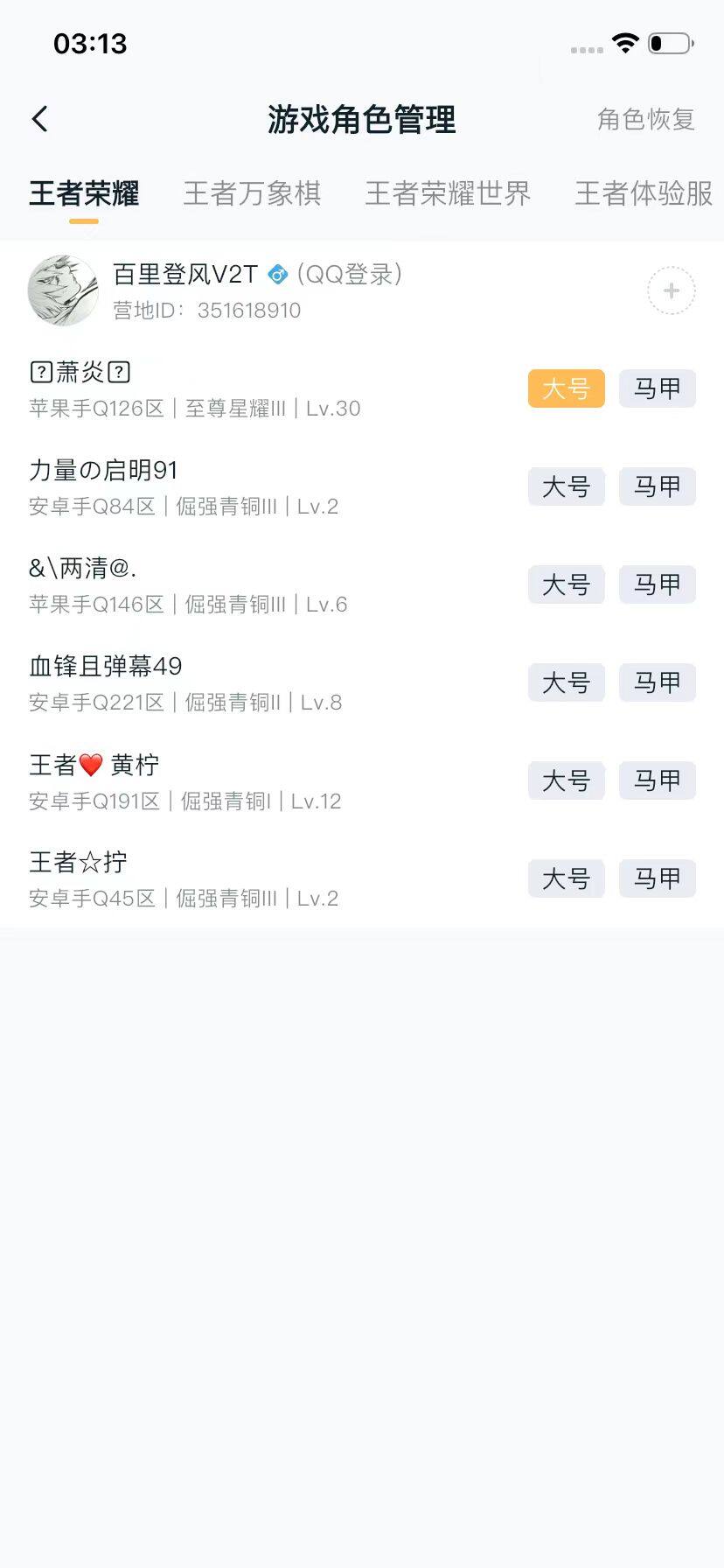Set &\两清@. as 马甲
This screenshot has height=1568, width=724.
click(x=657, y=584)
